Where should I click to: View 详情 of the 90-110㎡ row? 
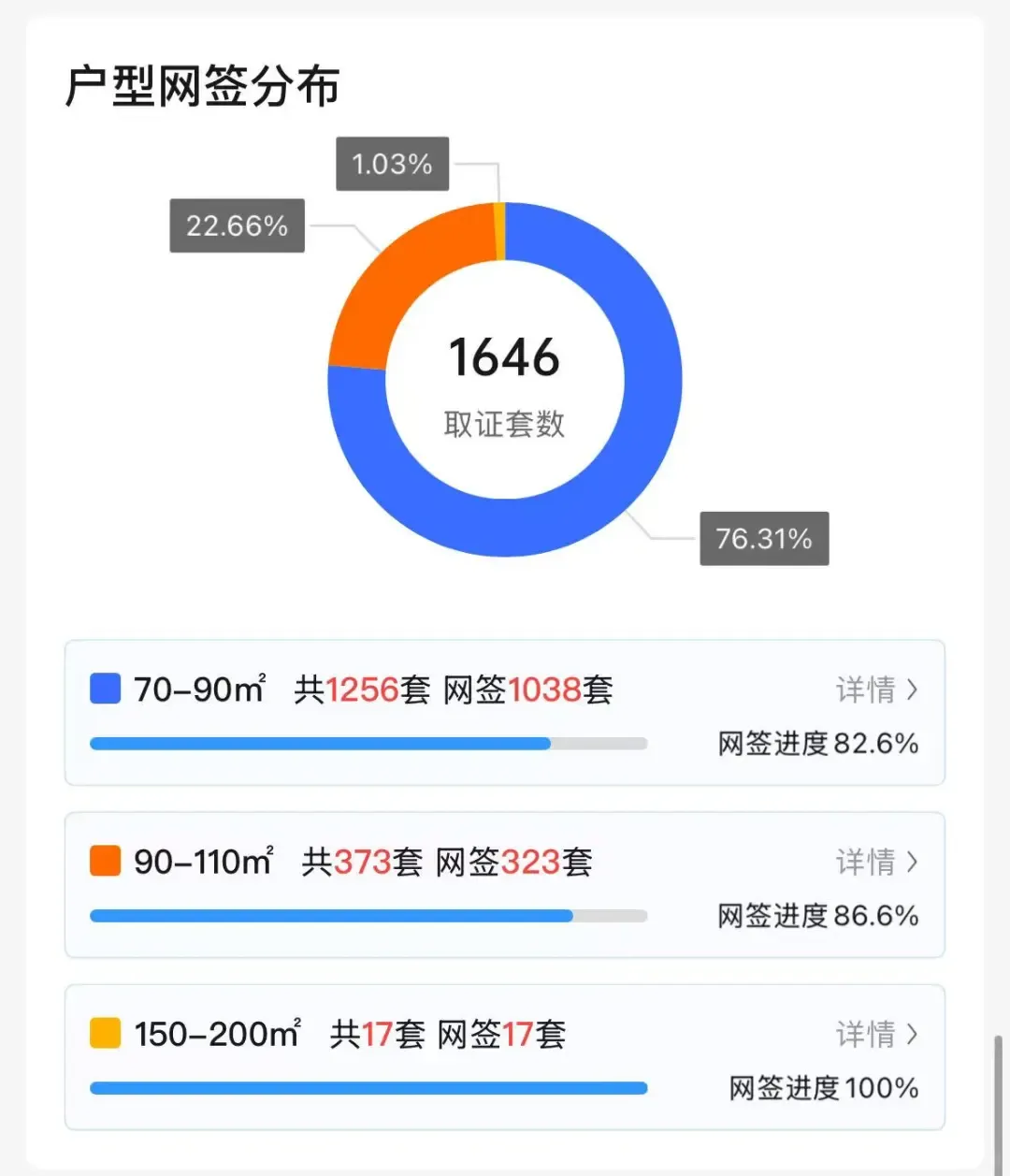[x=876, y=862]
